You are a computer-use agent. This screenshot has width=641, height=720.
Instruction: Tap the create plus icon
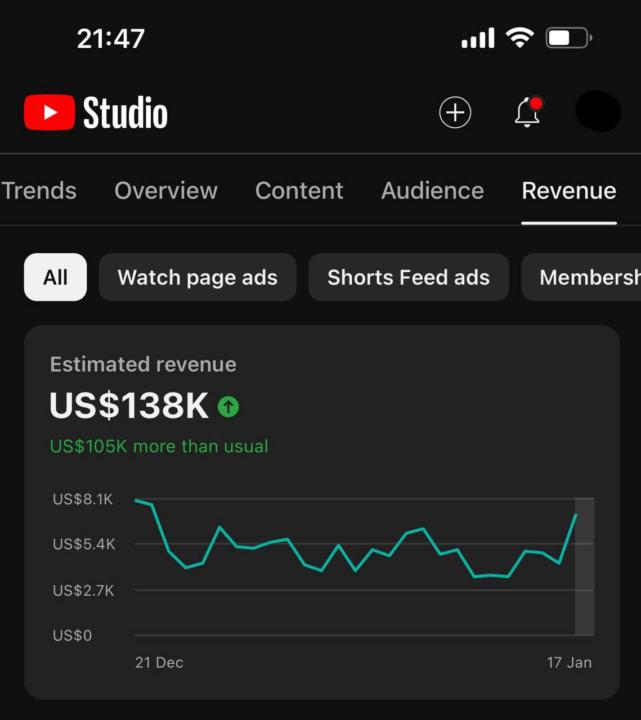point(455,113)
